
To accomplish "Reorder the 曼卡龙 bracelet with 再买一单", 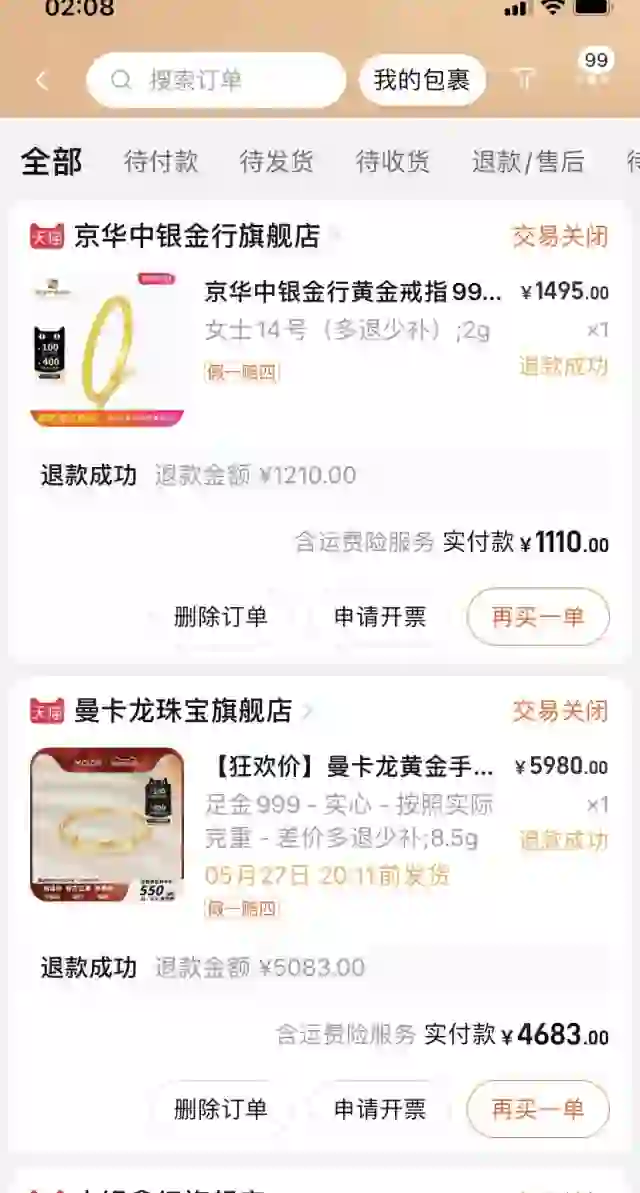I will coord(538,1109).
